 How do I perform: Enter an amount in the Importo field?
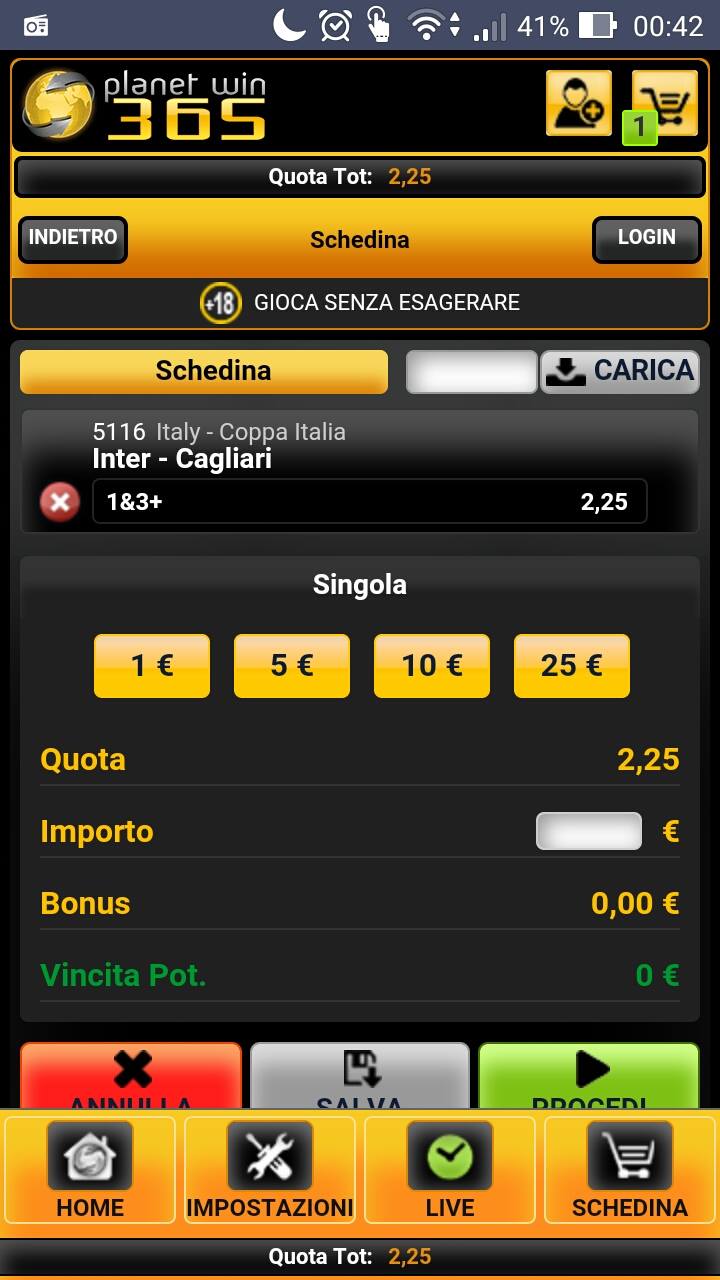[x=589, y=831]
